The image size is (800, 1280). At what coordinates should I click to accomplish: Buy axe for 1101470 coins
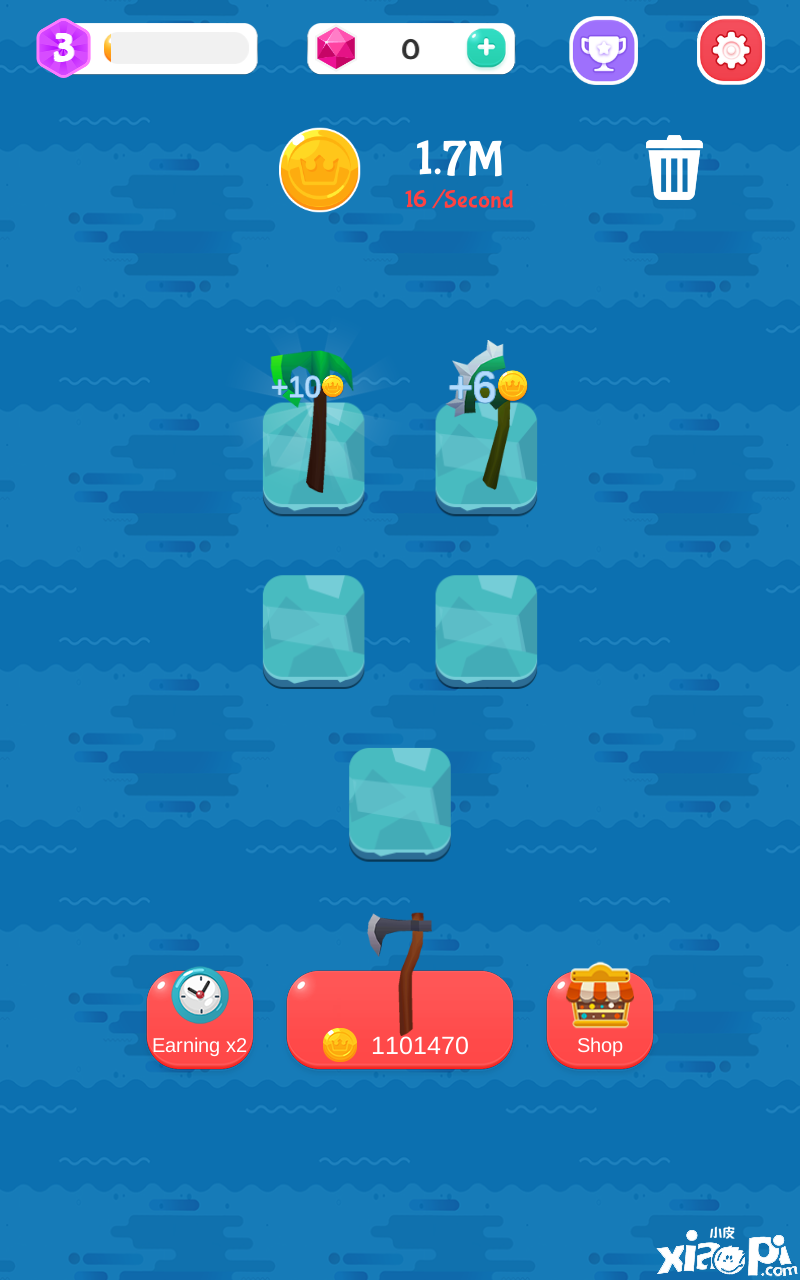pos(400,1020)
